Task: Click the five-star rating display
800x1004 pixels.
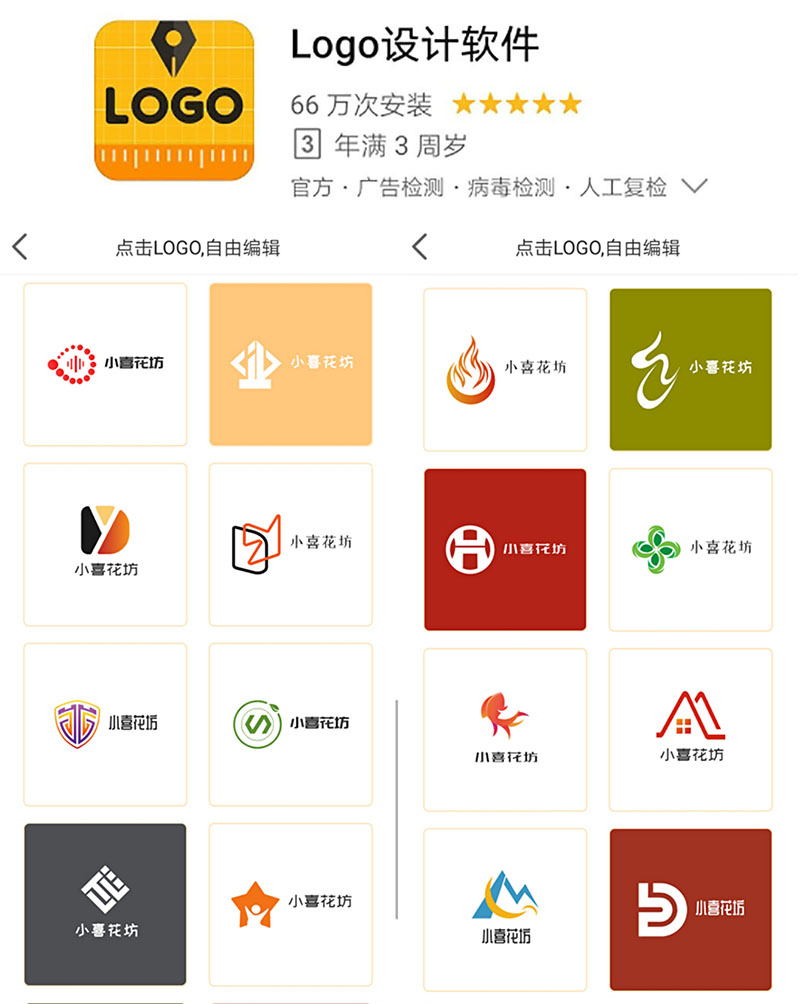Action: pyautogui.click(x=517, y=102)
